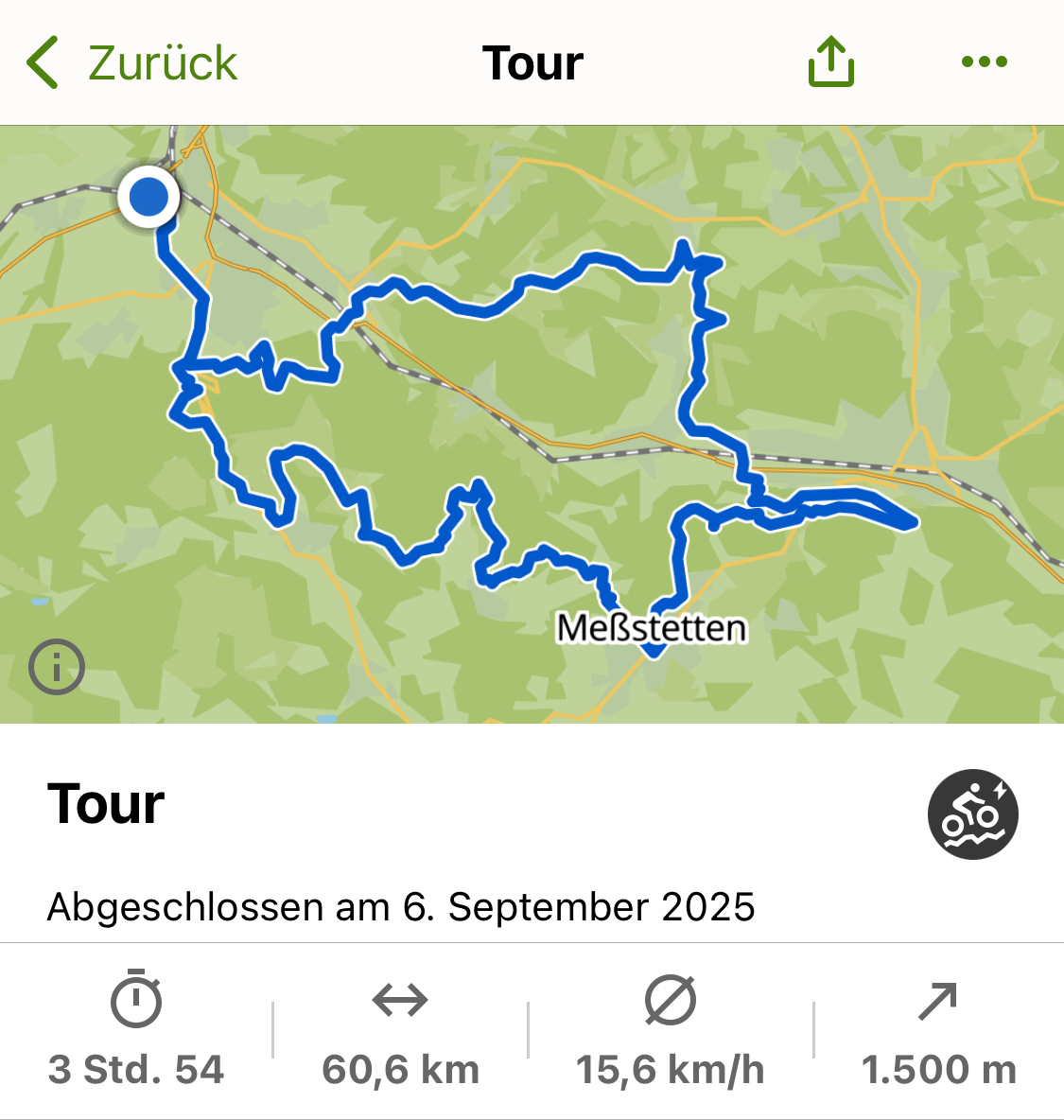Share this tour
This screenshot has height=1120, width=1064.
point(830,61)
